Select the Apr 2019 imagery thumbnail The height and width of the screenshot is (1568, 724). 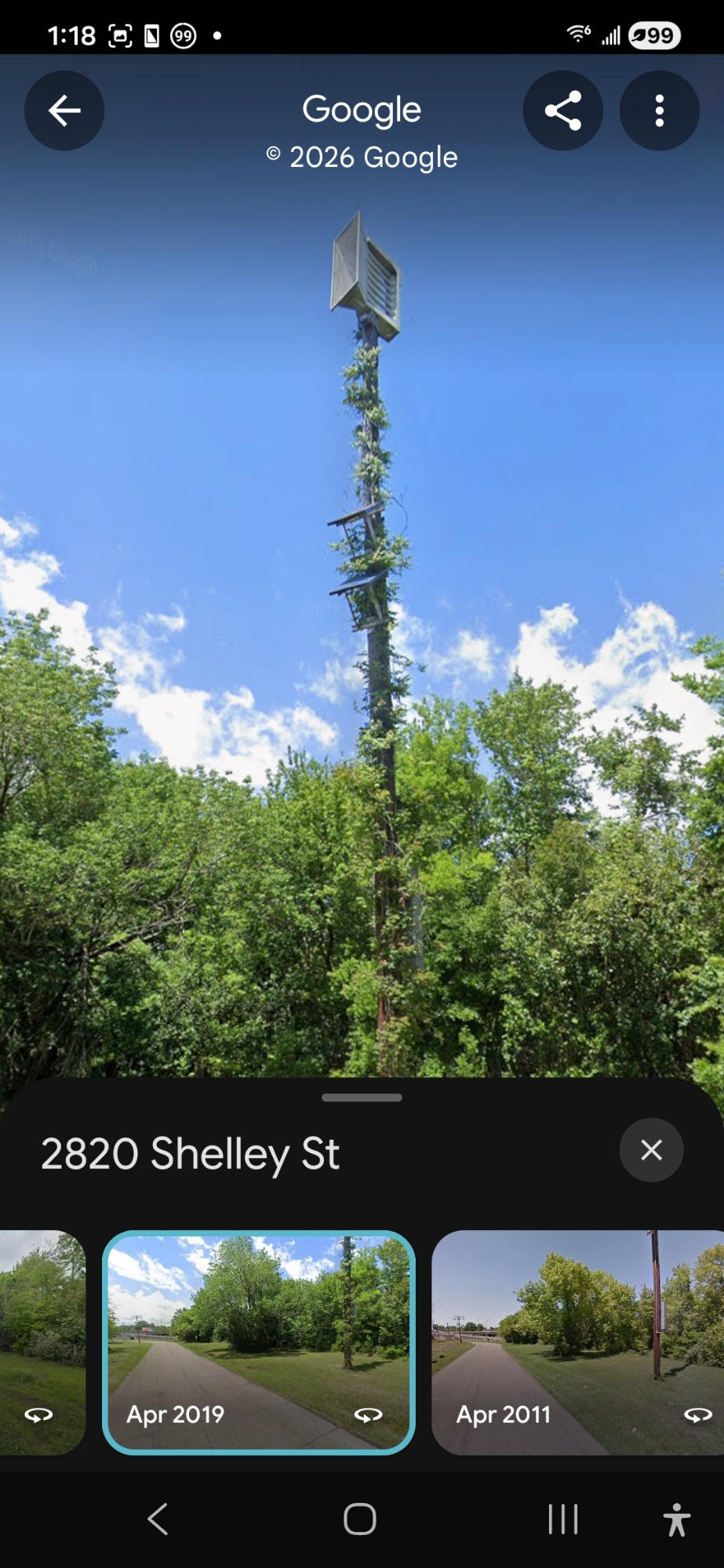[259, 1342]
